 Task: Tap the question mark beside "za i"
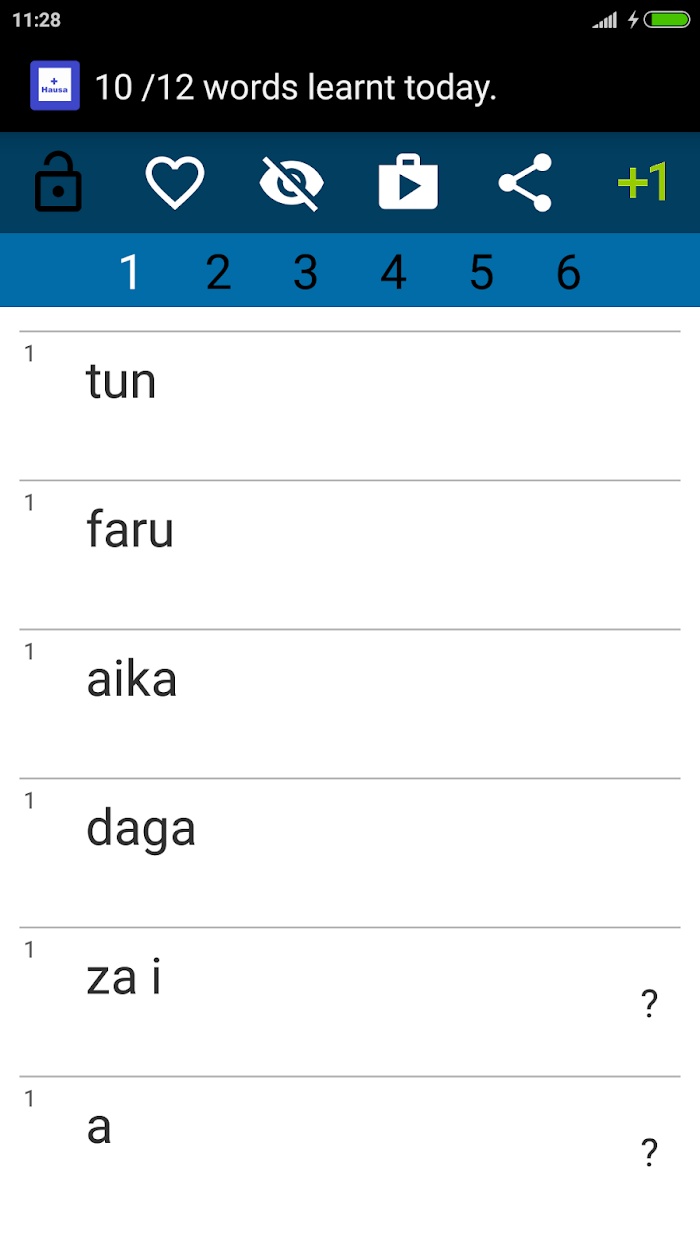(x=649, y=1003)
